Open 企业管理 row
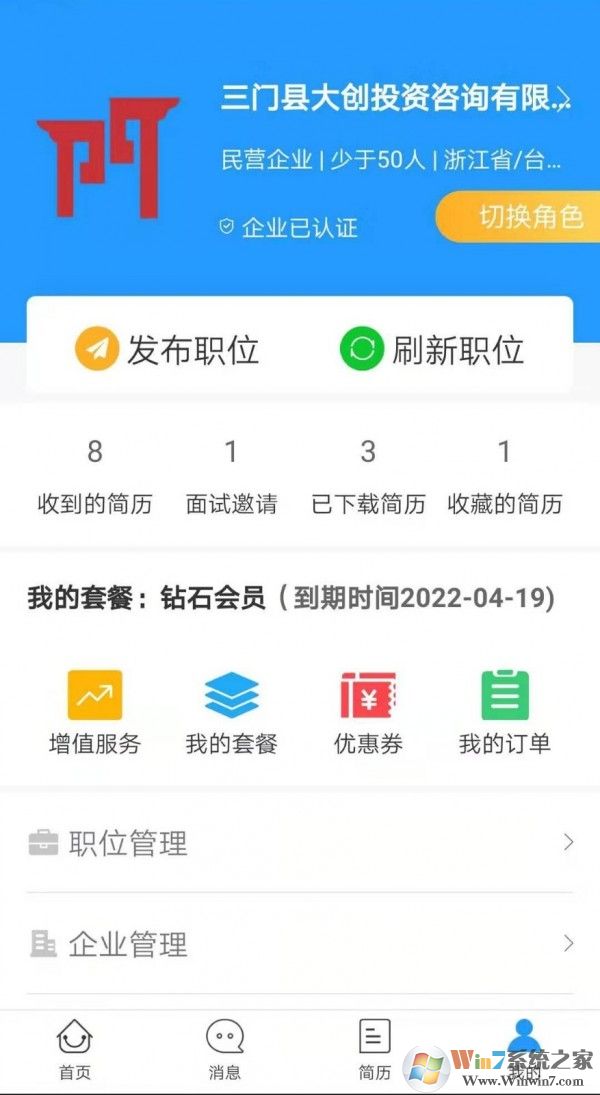 (x=300, y=943)
